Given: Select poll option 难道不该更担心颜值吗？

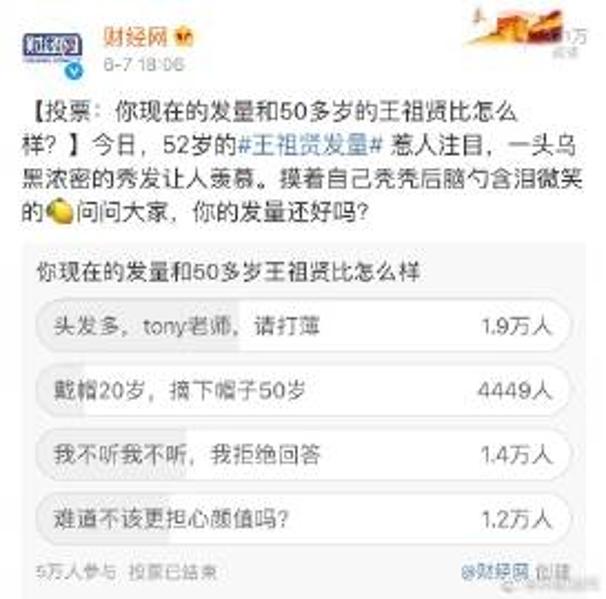Looking at the screenshot, I should click(x=302, y=519).
